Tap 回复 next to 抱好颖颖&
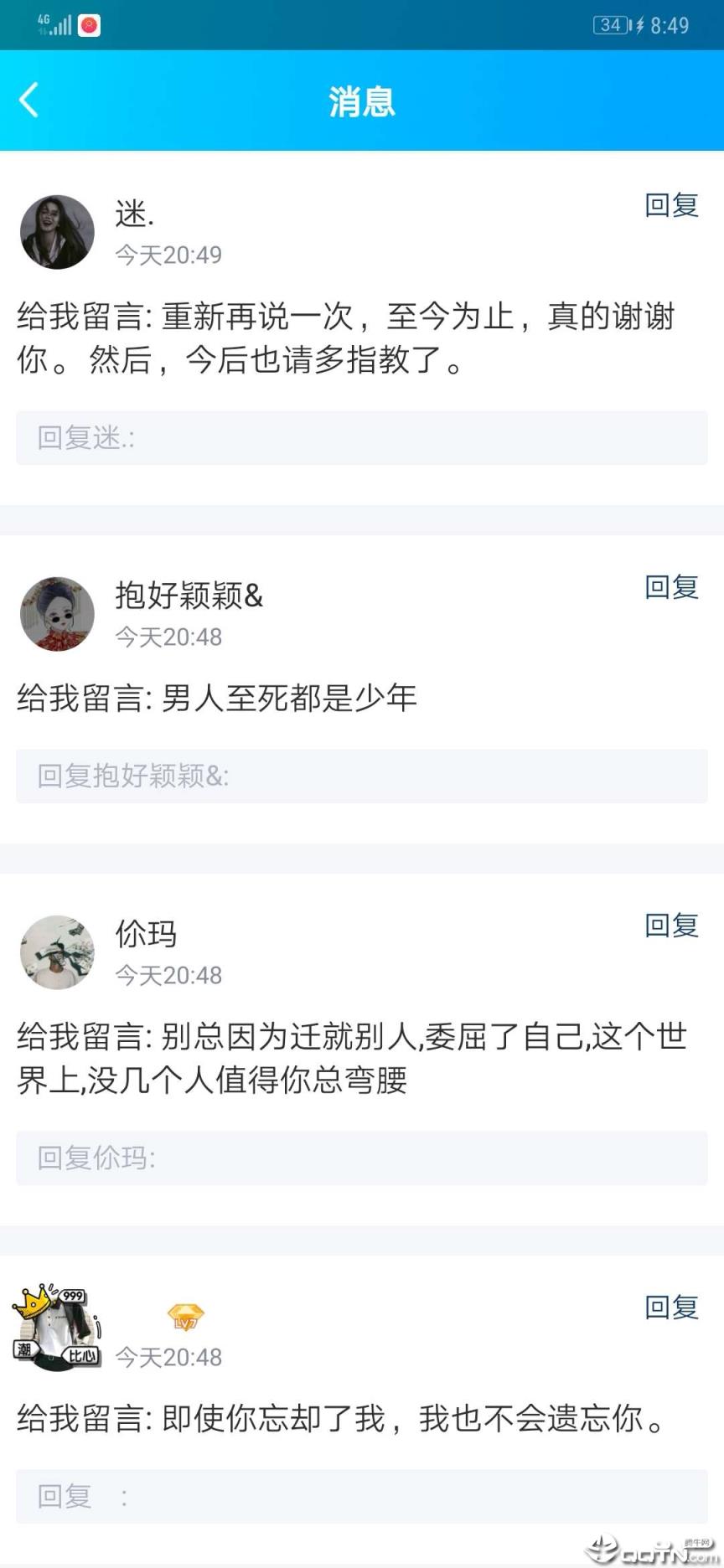This screenshot has width=724, height=1568. (670, 587)
